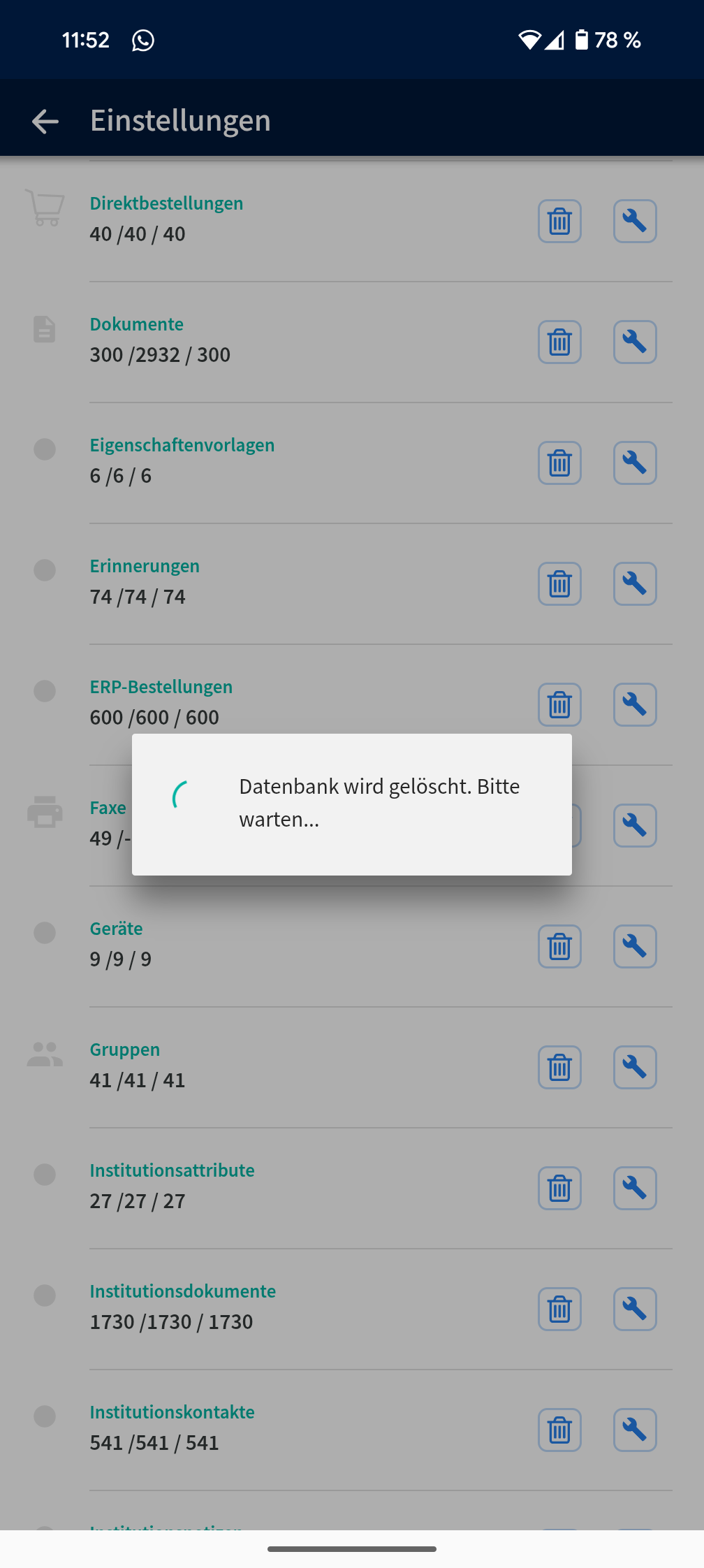Open the wrench tool for Dokumente
This screenshot has height=1568, width=704.
pos(634,342)
